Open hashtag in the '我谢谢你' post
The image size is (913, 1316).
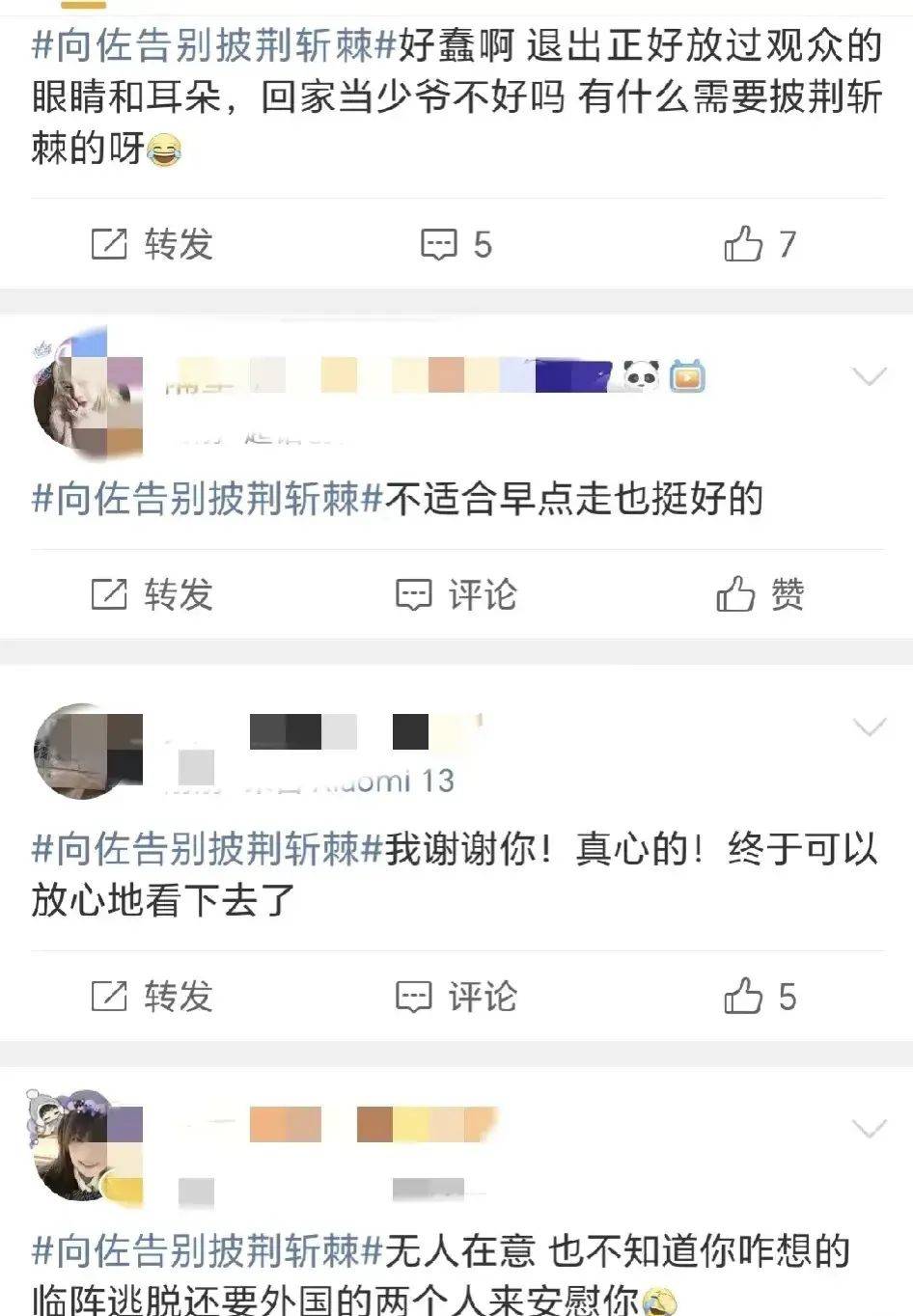207,850
